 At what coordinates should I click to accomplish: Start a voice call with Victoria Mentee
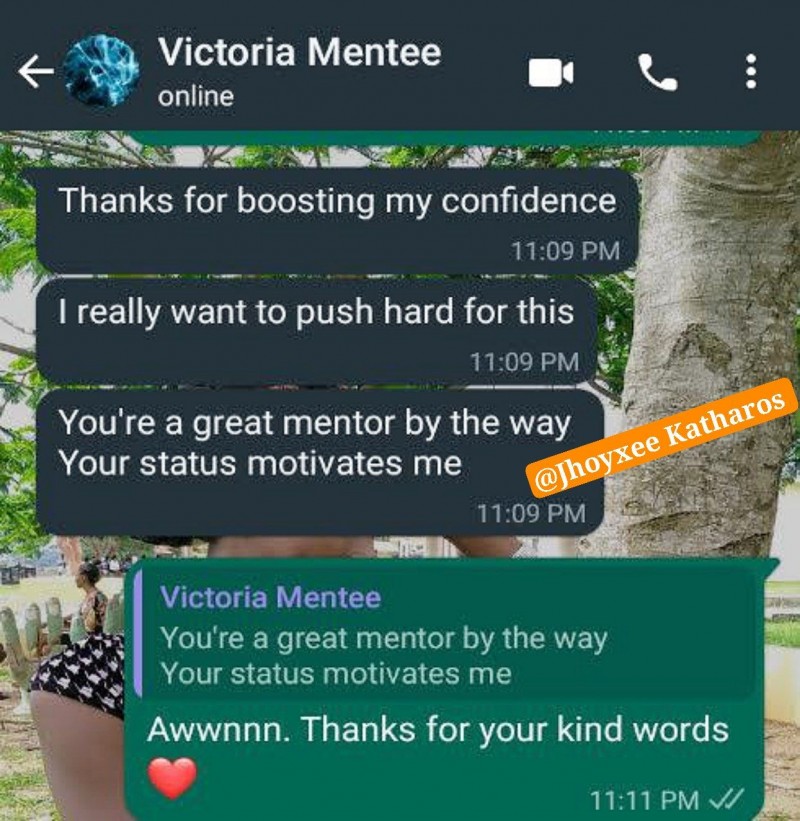coord(658,72)
